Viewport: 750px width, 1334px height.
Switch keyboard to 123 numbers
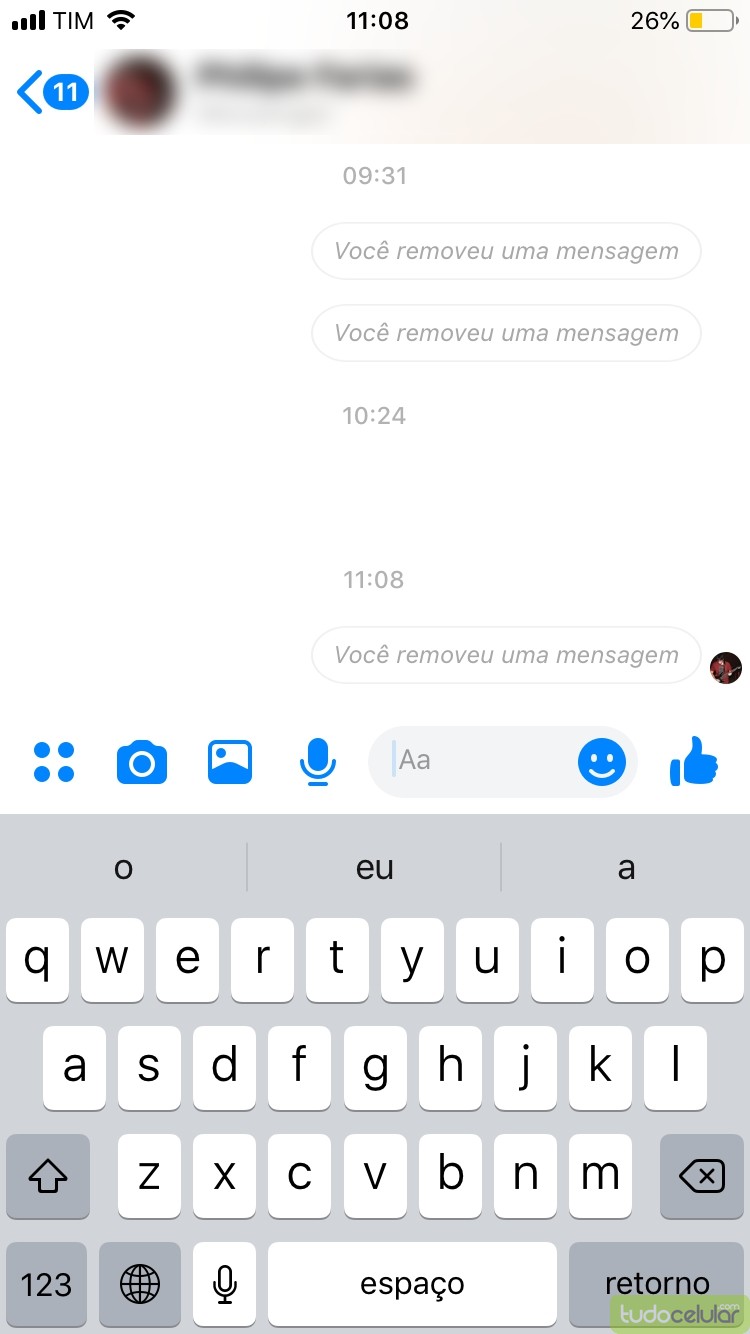[46, 1284]
